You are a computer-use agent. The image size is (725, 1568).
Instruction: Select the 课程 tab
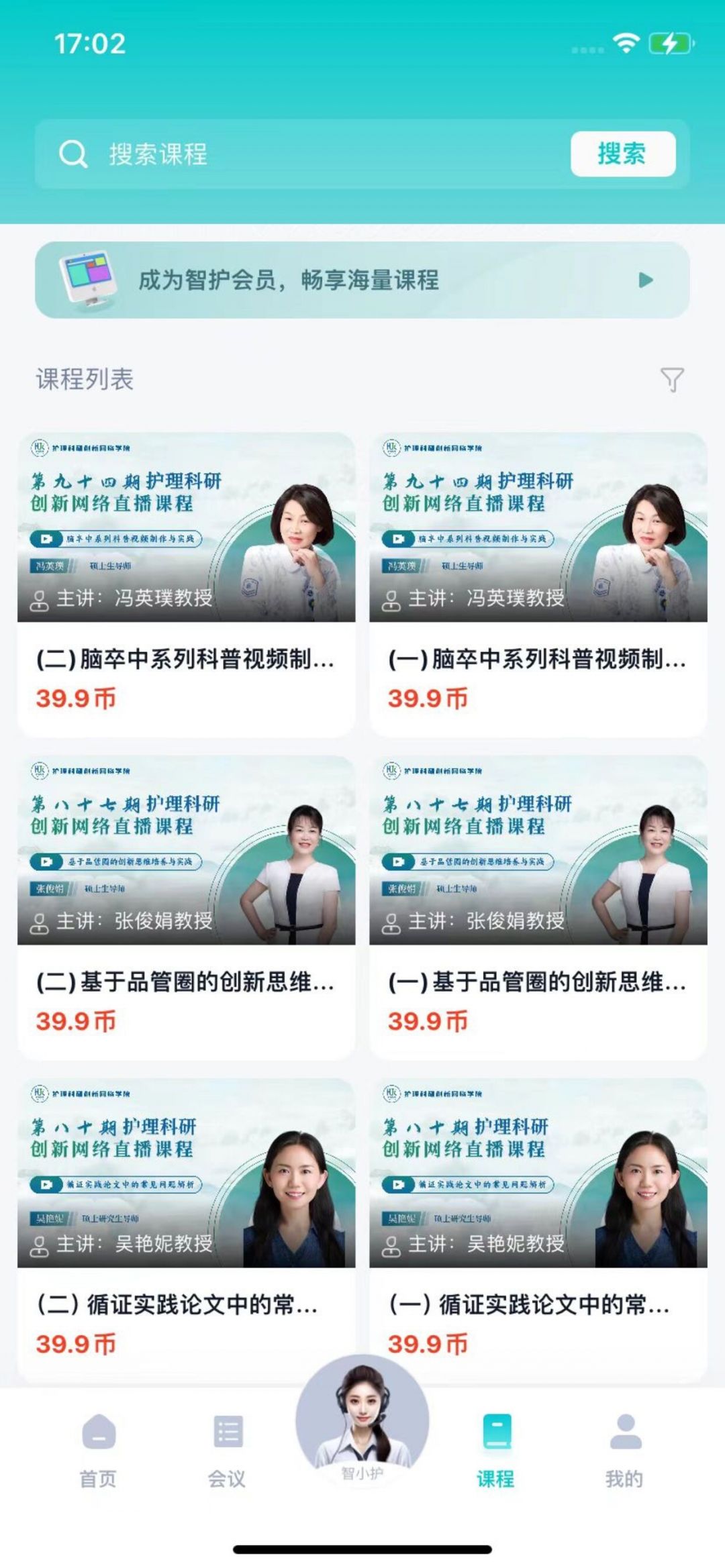click(496, 1451)
